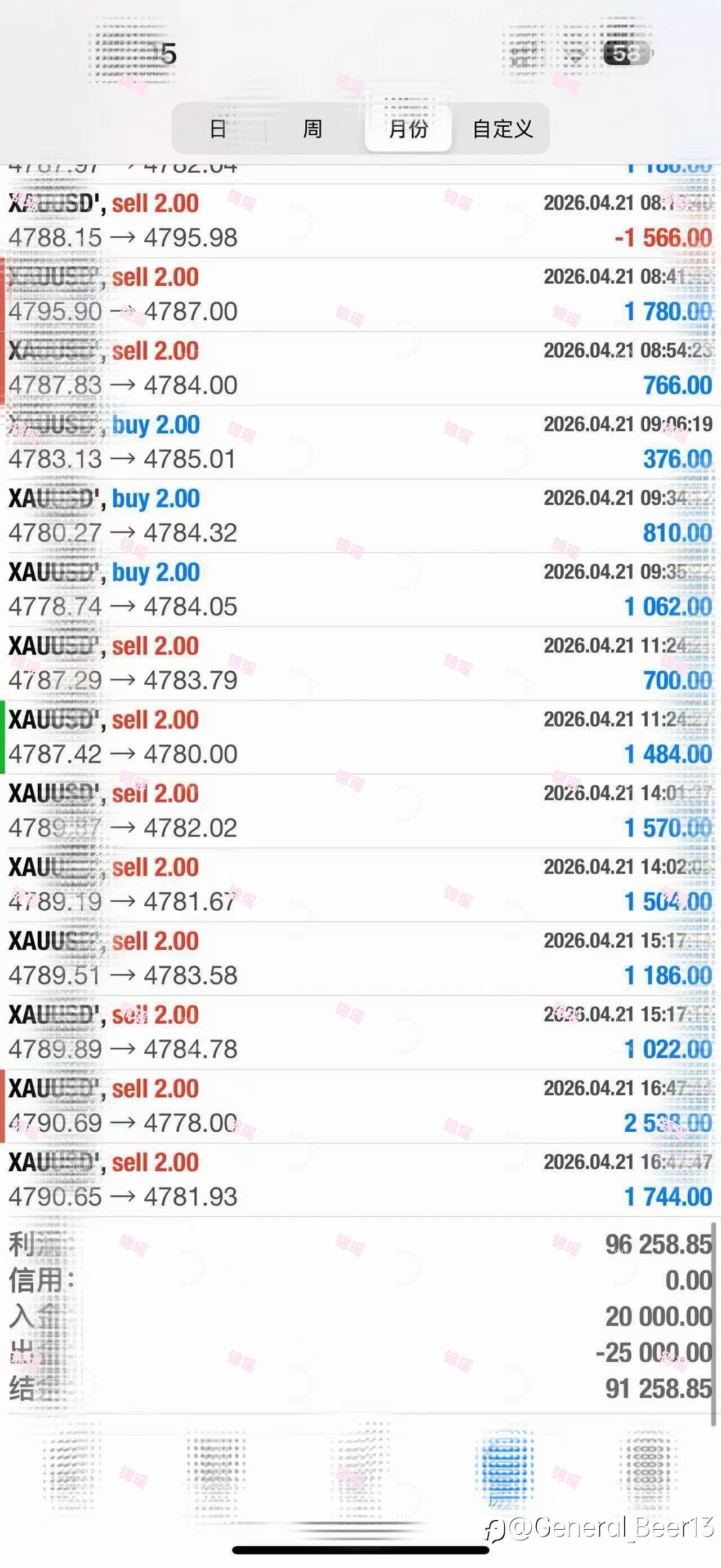Choose the 月份 period filter
Viewport: 721px width, 1568px height.
pos(408,129)
